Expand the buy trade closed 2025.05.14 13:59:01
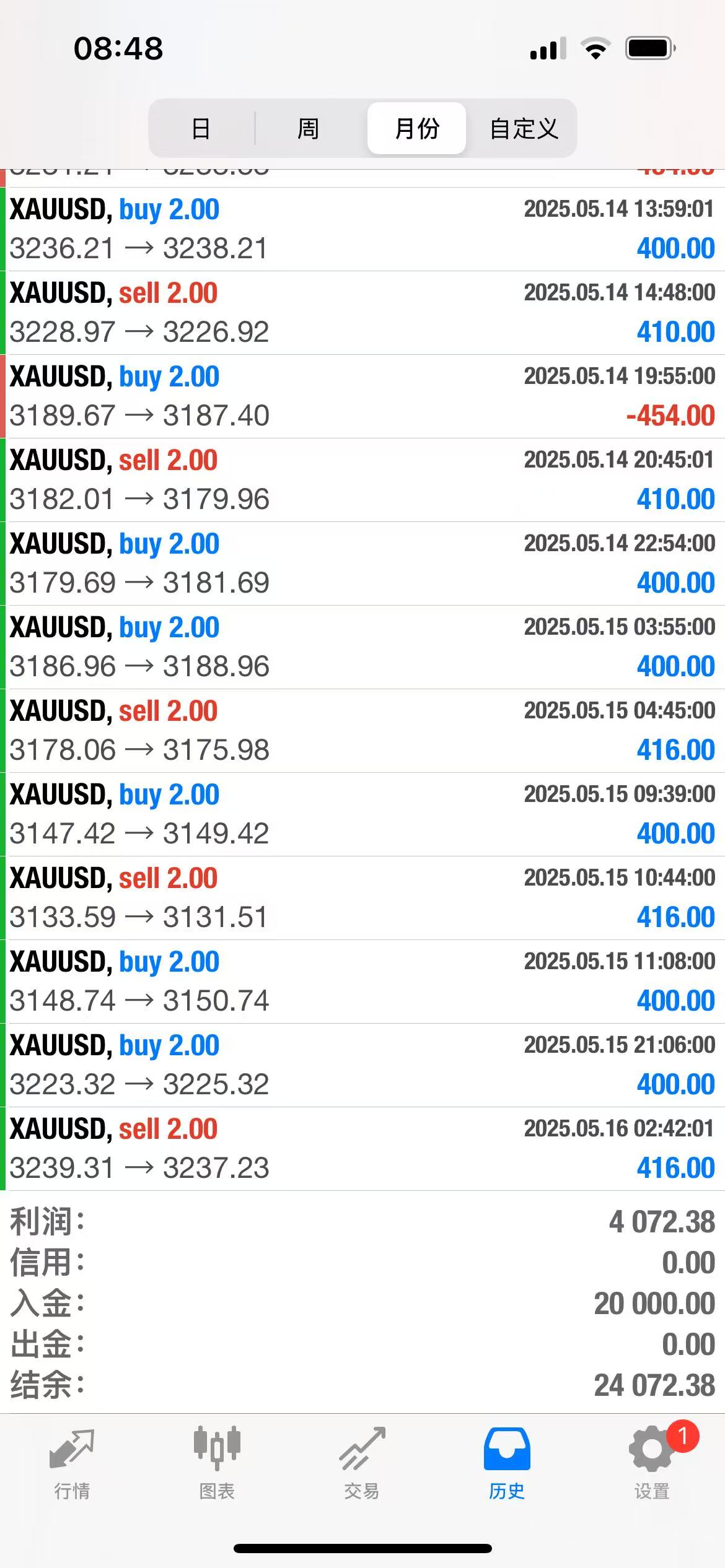The image size is (725, 1568). tap(362, 229)
